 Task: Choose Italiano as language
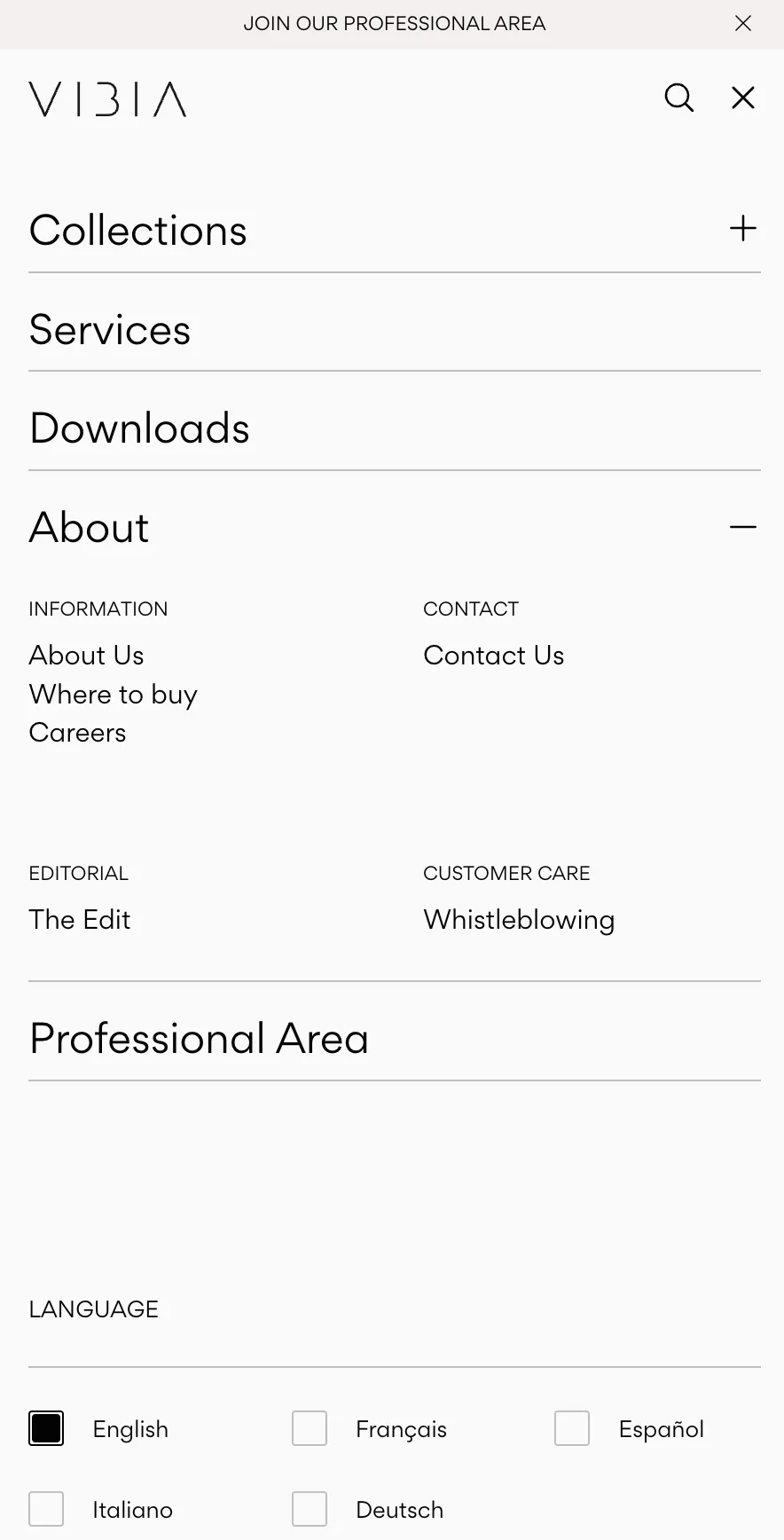(46, 1509)
